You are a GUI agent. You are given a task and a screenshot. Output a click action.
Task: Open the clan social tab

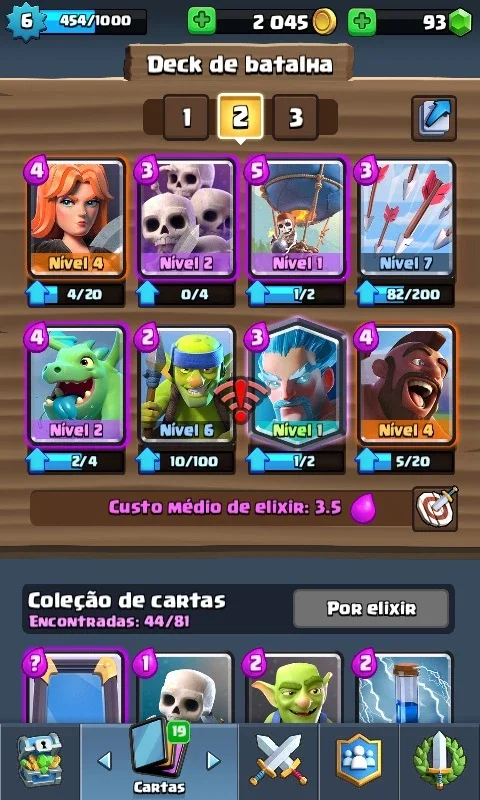pos(359,761)
